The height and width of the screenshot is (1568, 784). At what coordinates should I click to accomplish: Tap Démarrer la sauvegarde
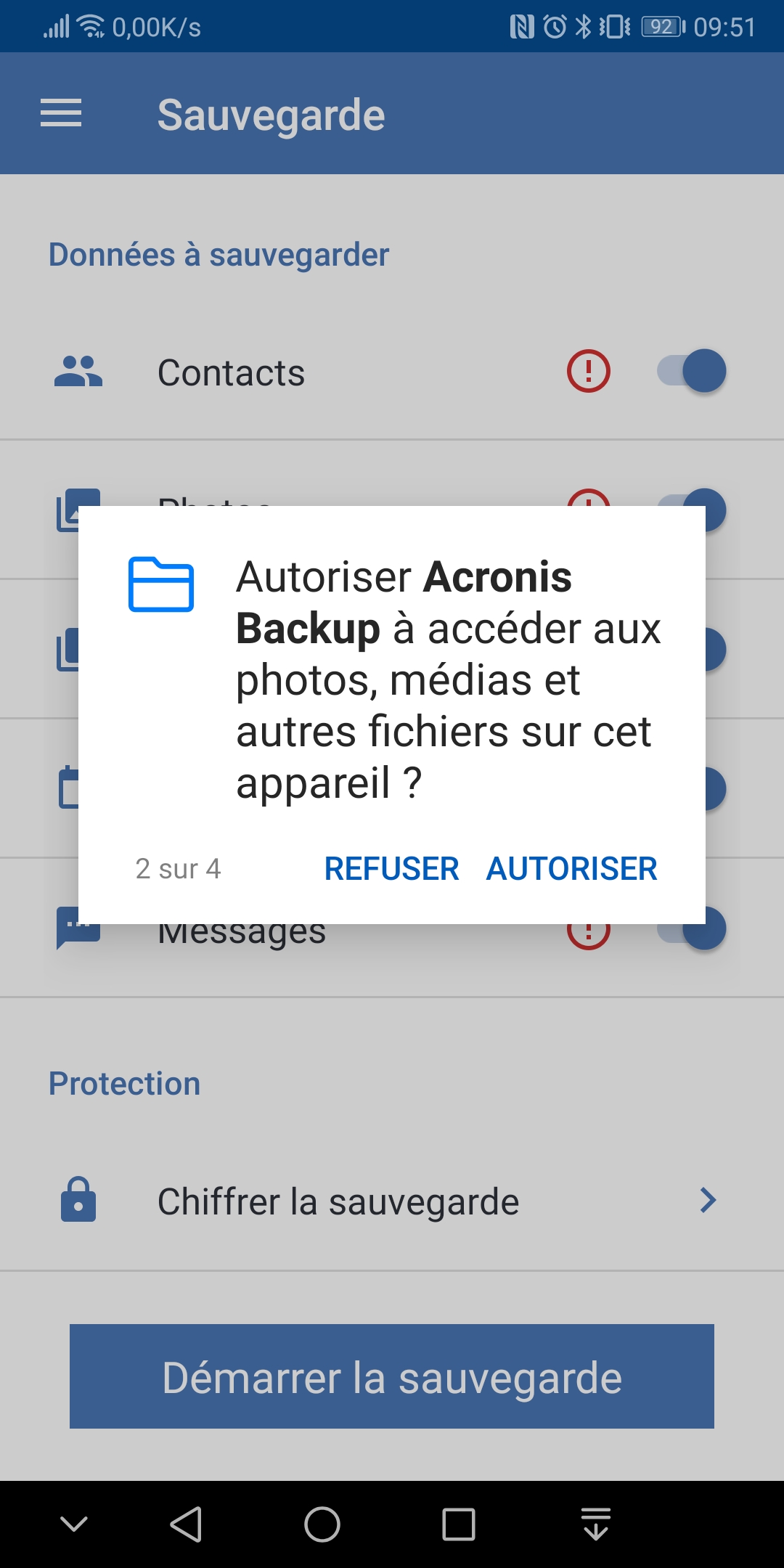392,1376
